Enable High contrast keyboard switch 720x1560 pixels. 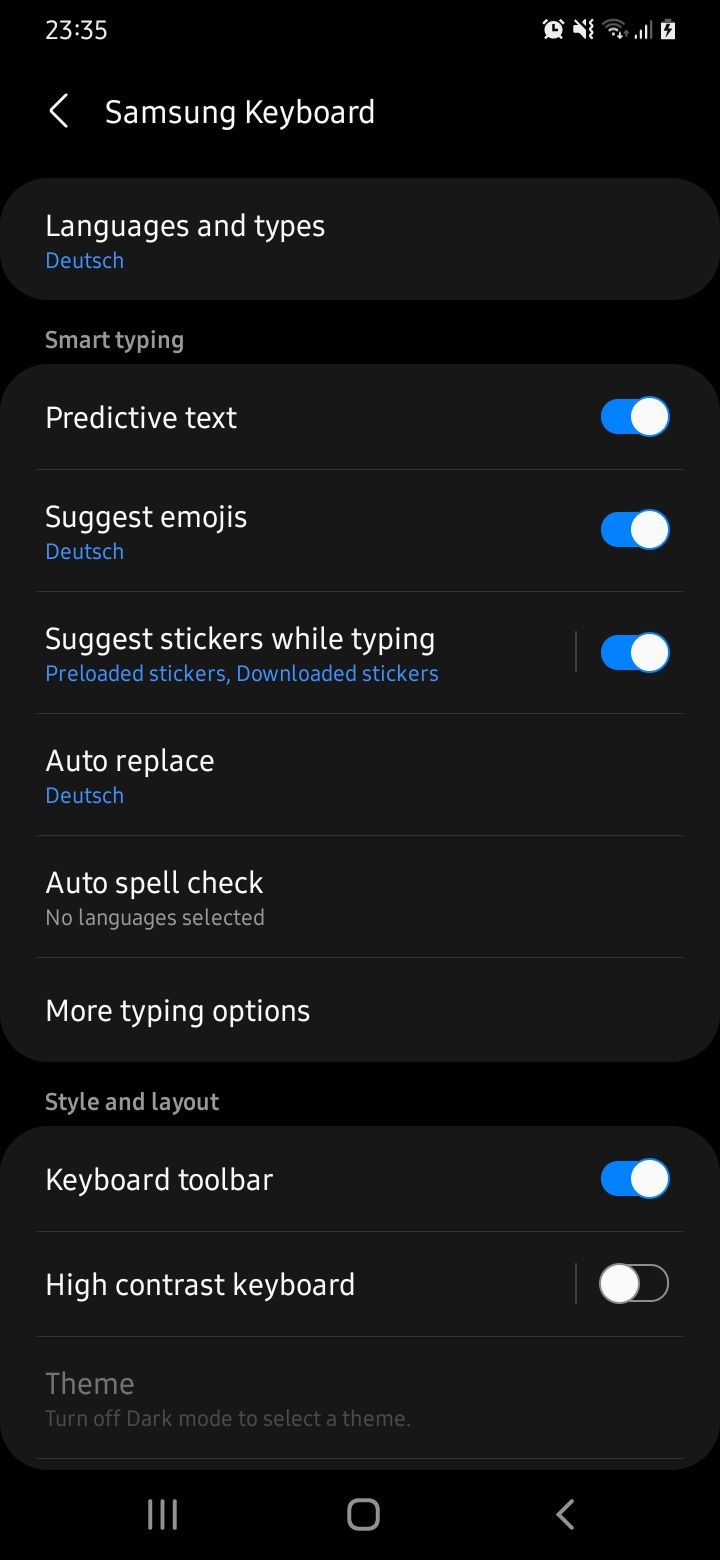click(634, 1284)
